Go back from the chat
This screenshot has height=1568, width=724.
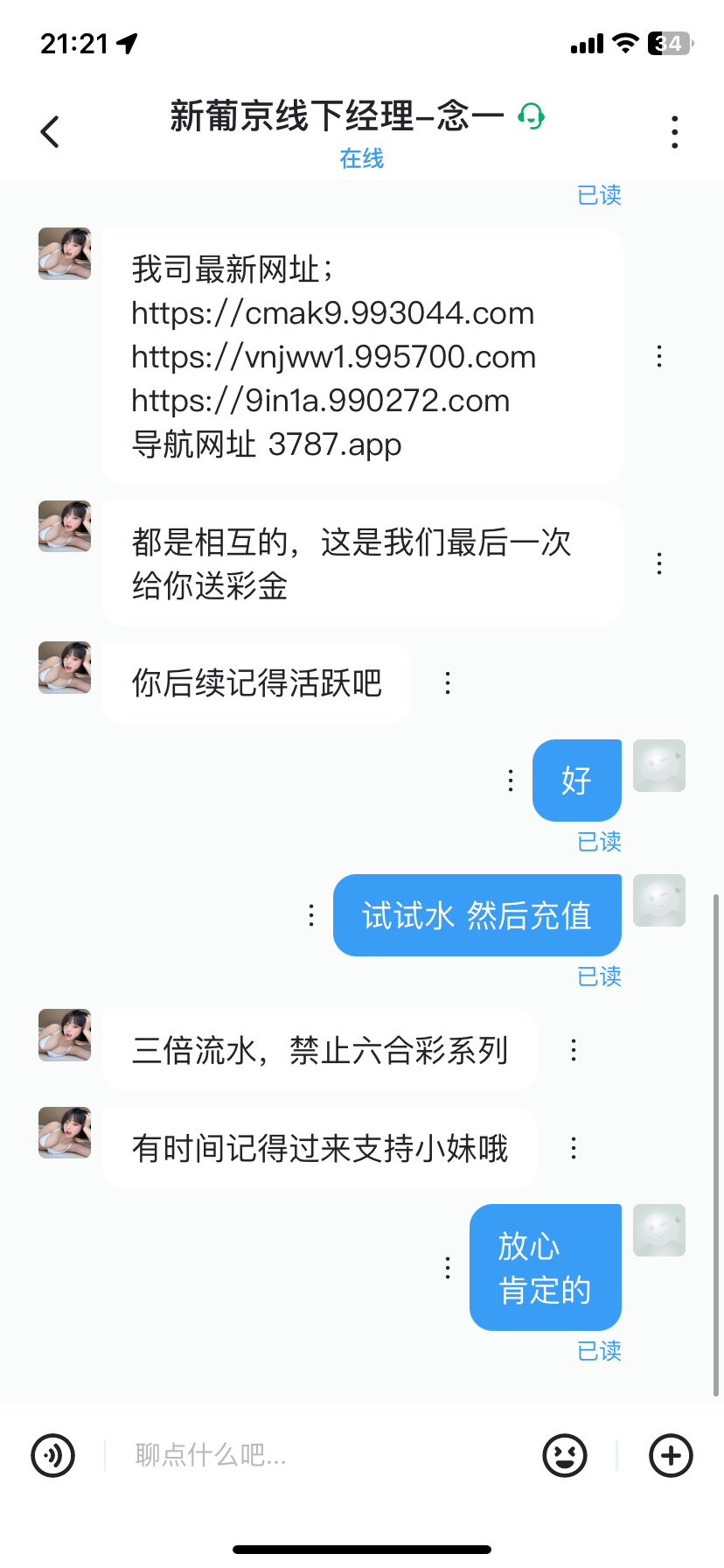tap(51, 132)
